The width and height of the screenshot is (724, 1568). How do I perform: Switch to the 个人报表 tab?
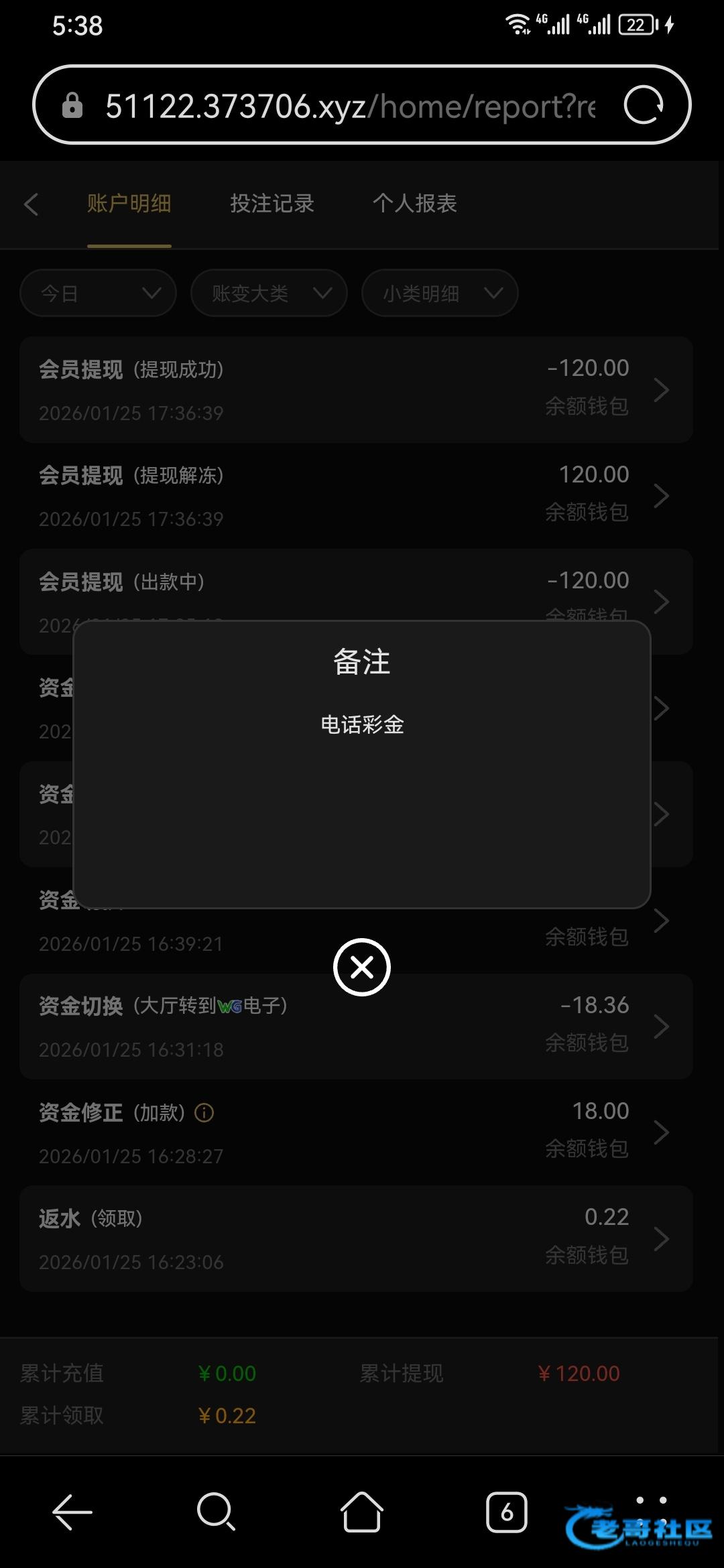tap(415, 204)
